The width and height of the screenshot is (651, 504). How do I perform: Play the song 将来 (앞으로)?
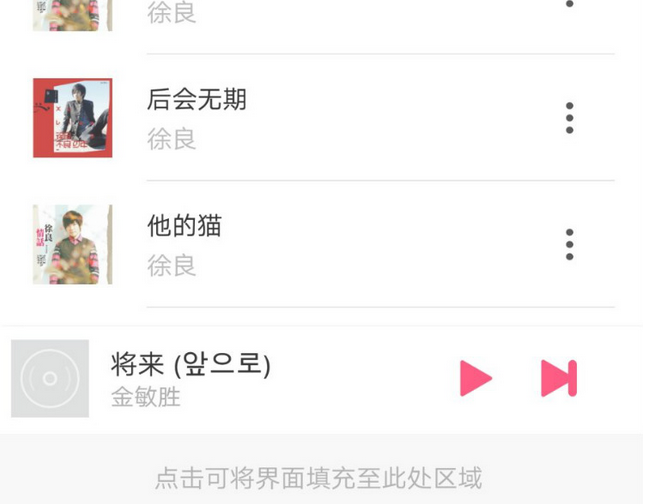tap(475, 379)
